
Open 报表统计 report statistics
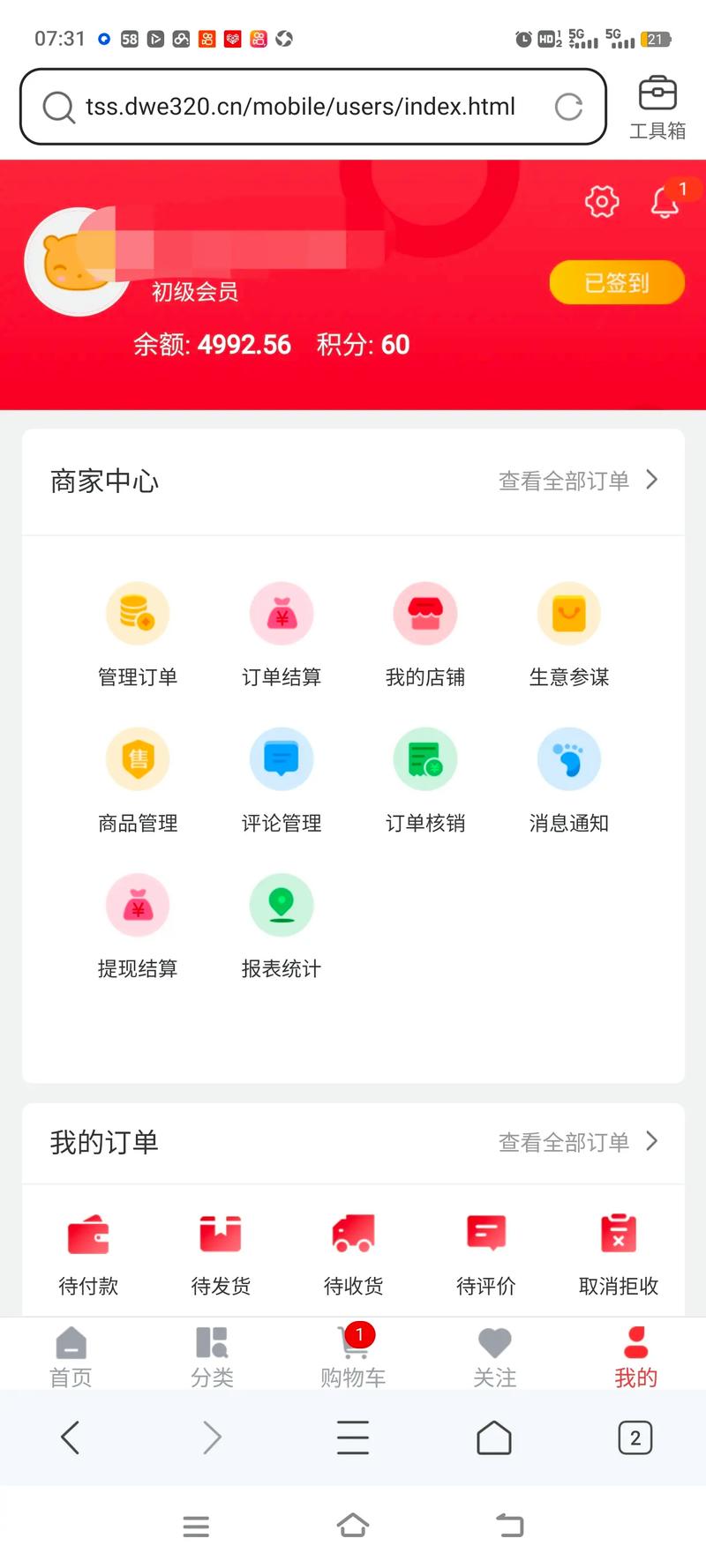click(x=282, y=922)
